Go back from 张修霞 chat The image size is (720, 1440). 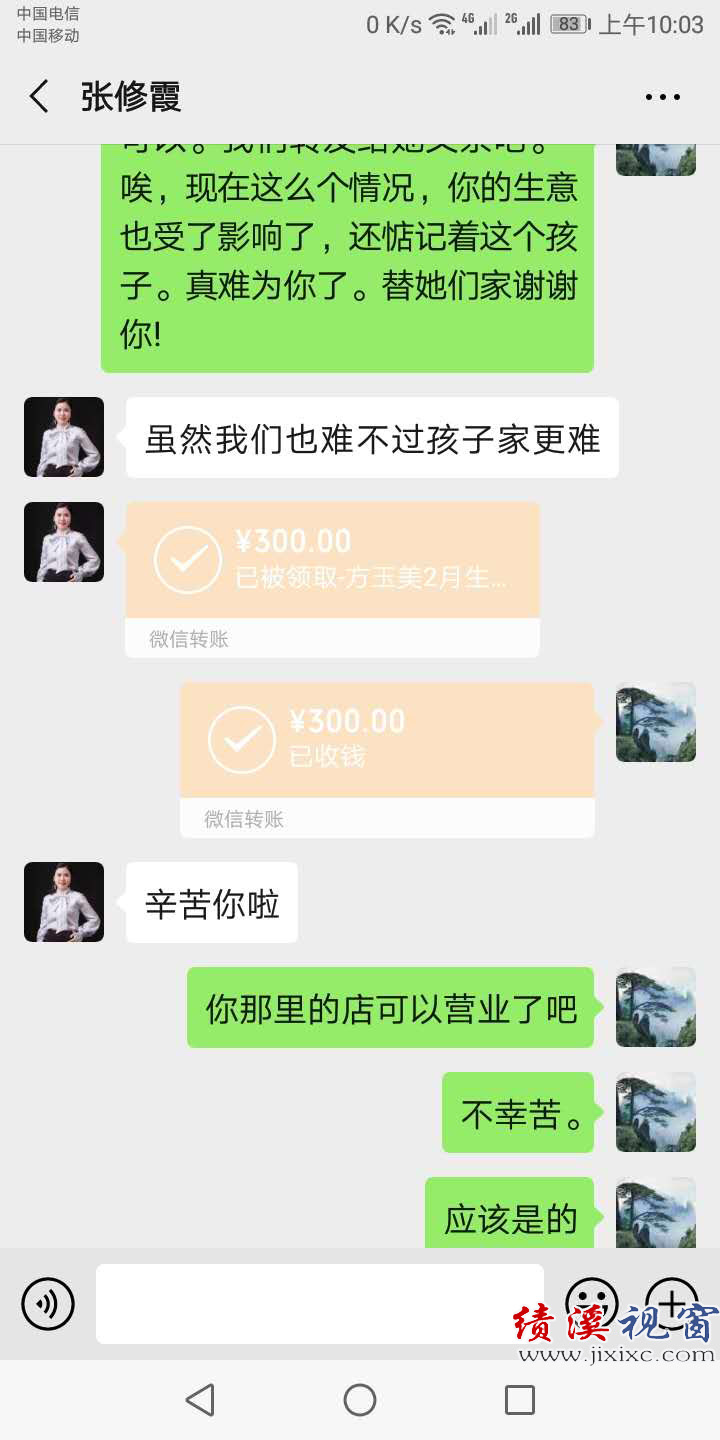[x=39, y=97]
